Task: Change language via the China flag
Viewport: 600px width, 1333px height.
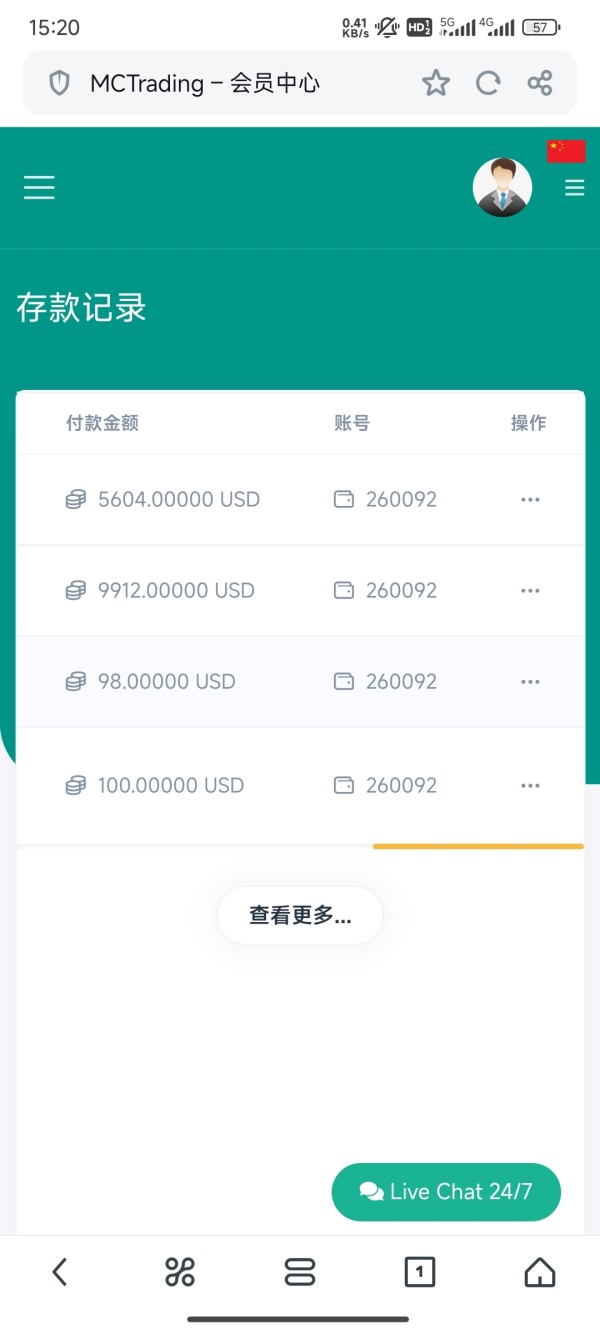Action: pos(566,150)
